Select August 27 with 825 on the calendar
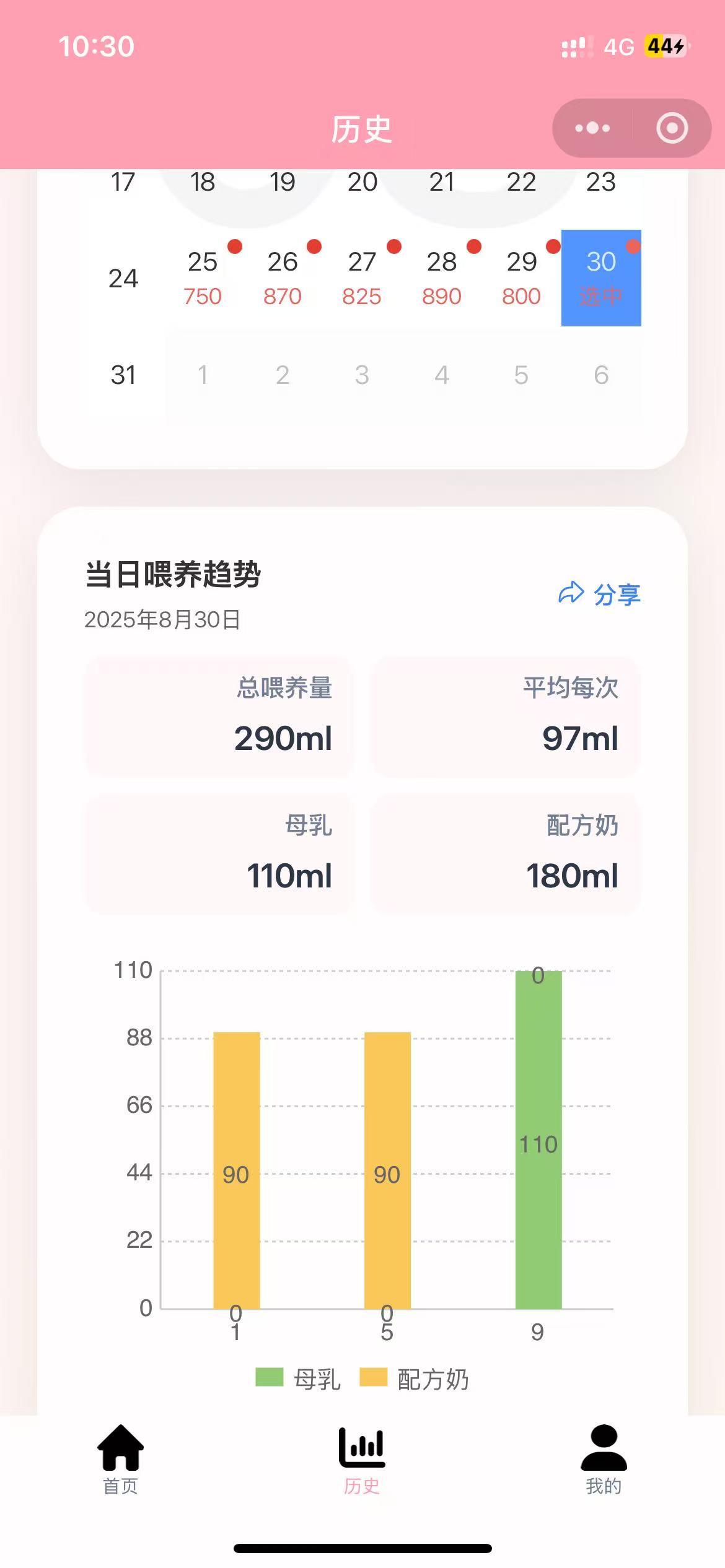The height and width of the screenshot is (1568, 725). [x=362, y=277]
